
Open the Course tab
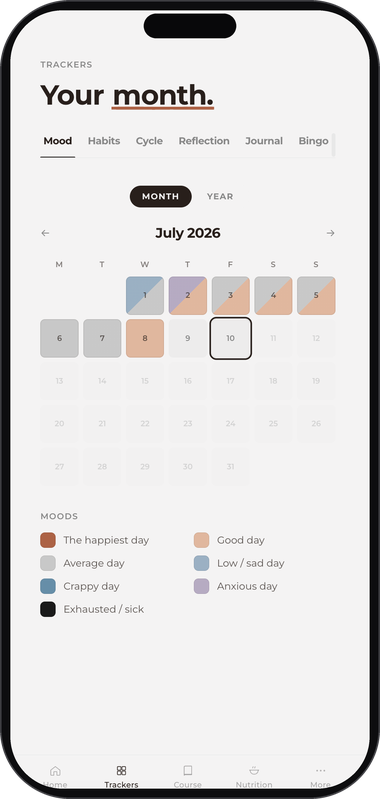(x=187, y=776)
